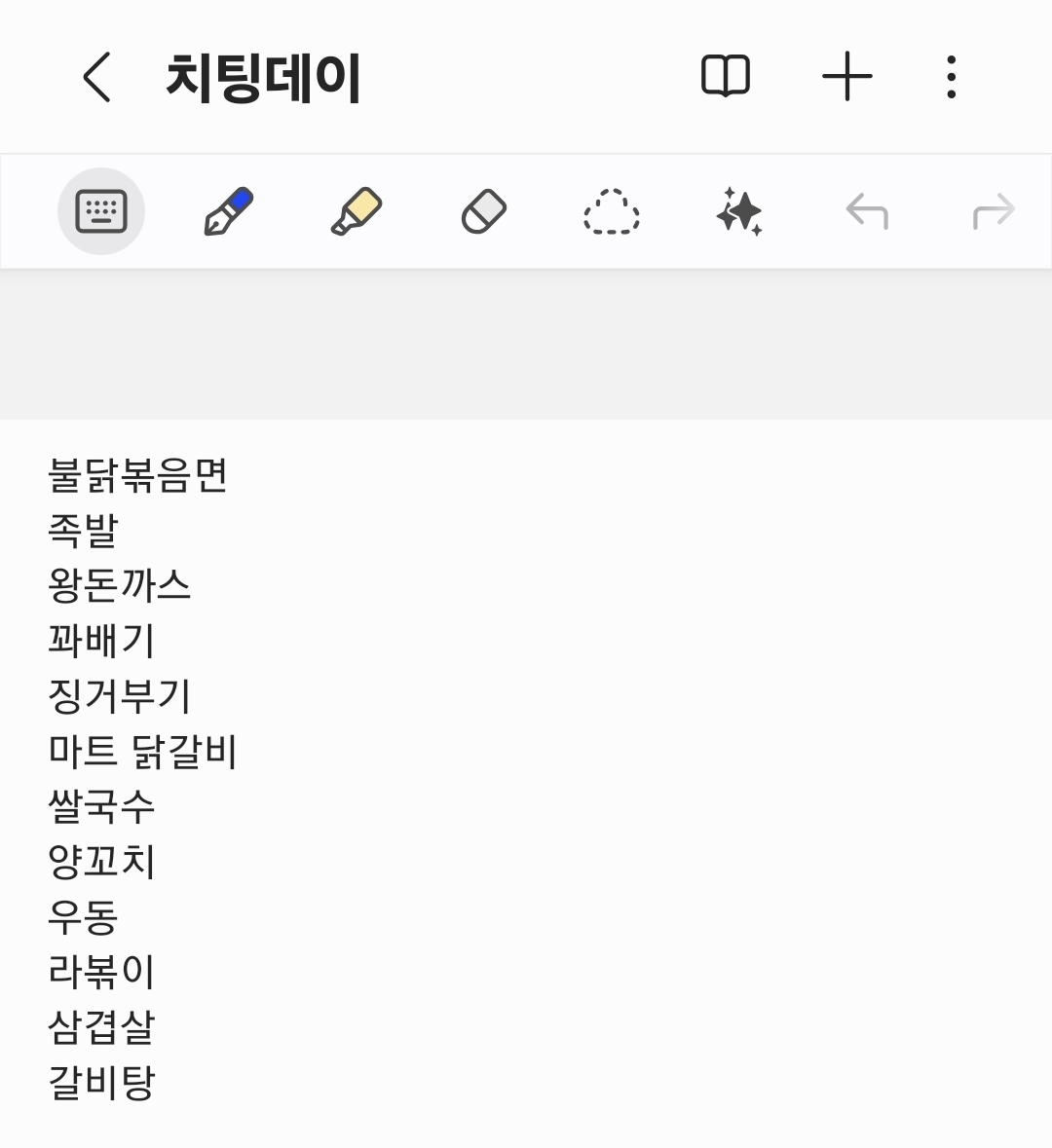Select the lasso selection tool

611,211
